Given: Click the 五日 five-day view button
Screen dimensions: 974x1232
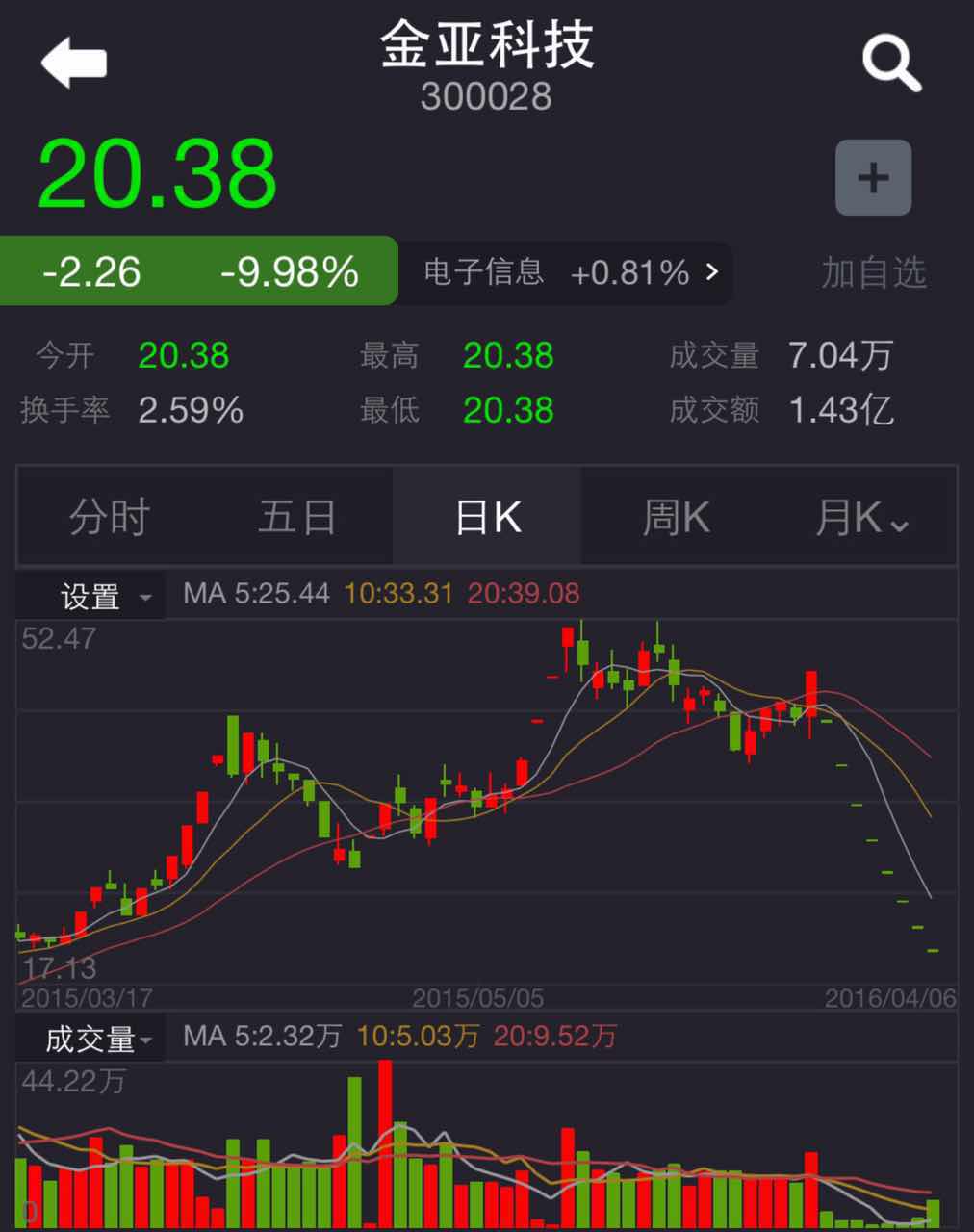Looking at the screenshot, I should (x=297, y=517).
